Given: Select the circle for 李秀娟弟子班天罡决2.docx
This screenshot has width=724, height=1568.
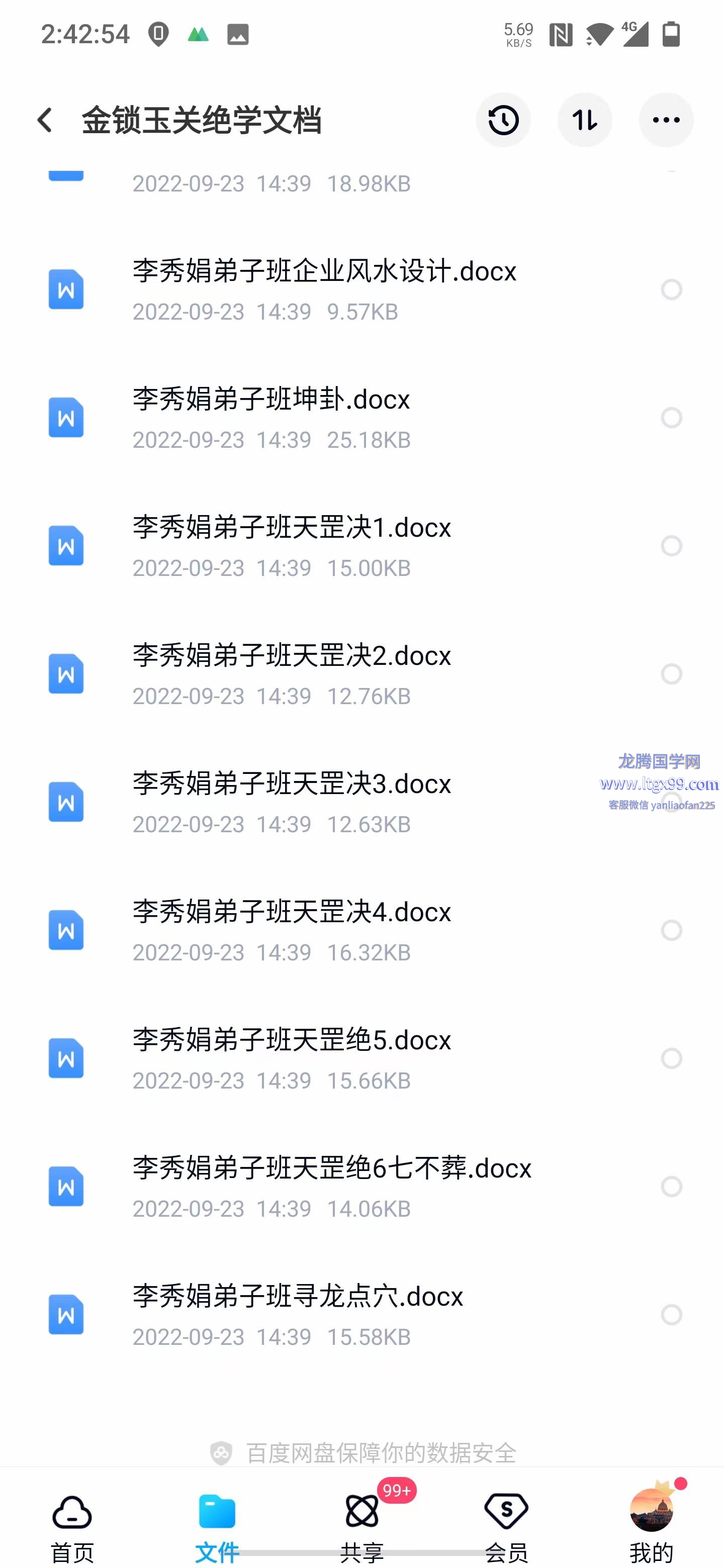Looking at the screenshot, I should pyautogui.click(x=671, y=674).
